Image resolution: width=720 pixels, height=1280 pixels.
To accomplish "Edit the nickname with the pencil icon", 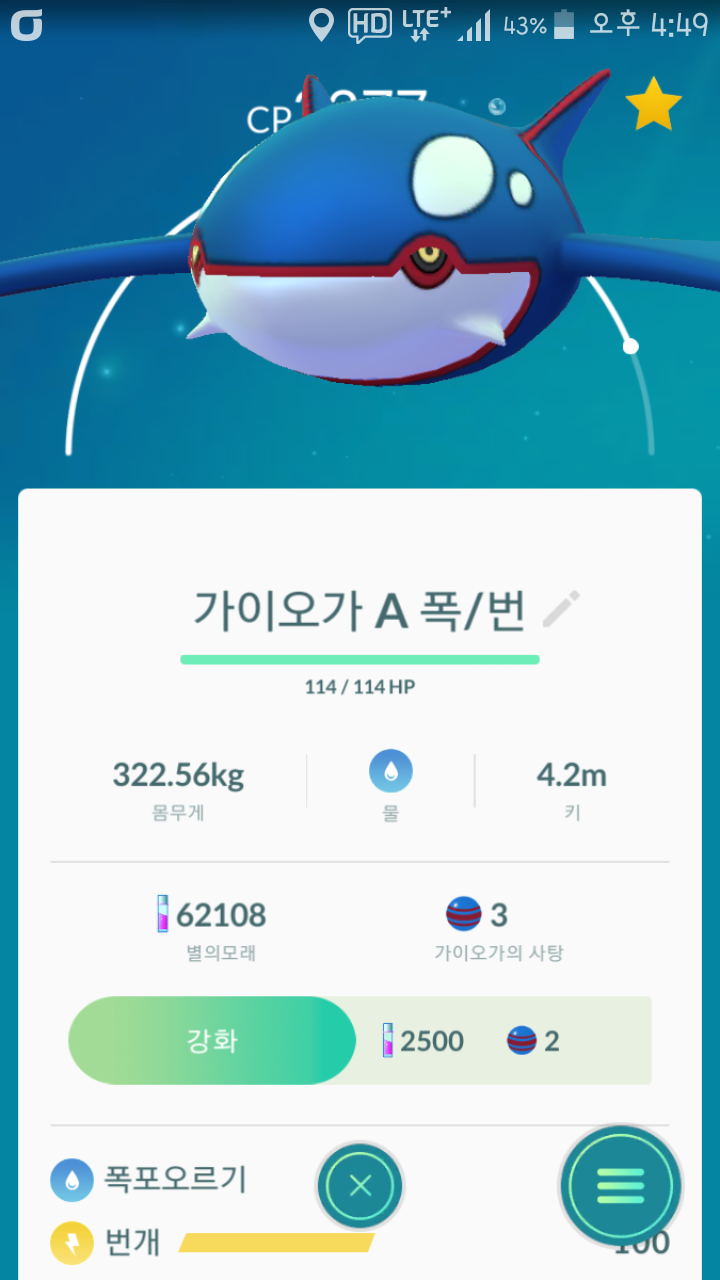I will (561, 609).
